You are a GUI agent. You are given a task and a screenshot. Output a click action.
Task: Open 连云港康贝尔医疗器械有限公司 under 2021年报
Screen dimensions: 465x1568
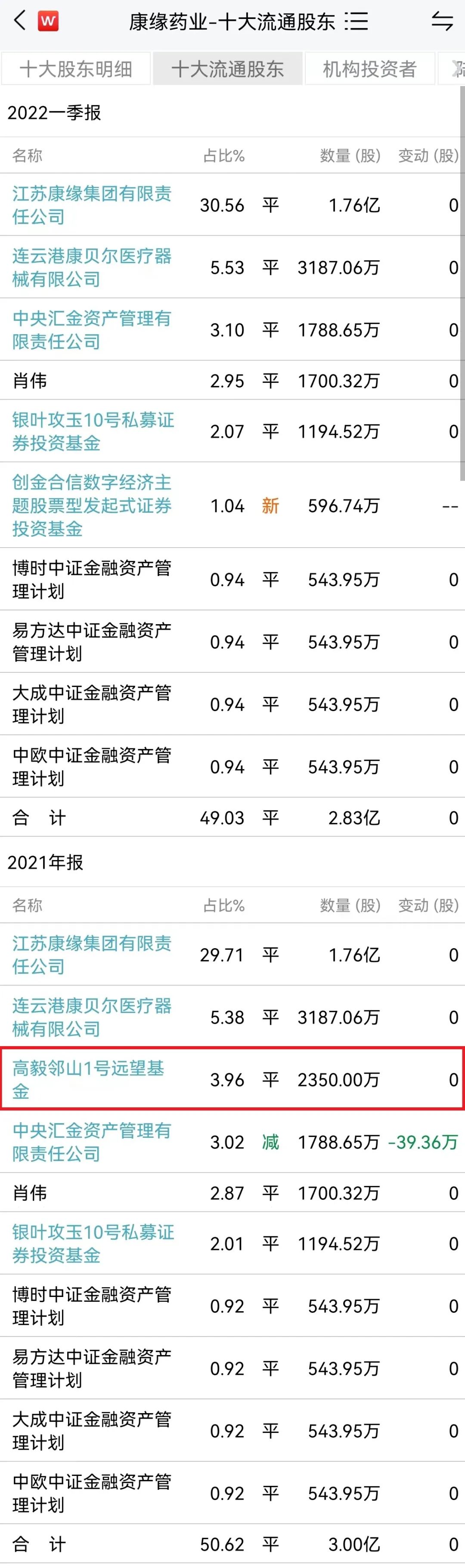(x=91, y=1017)
